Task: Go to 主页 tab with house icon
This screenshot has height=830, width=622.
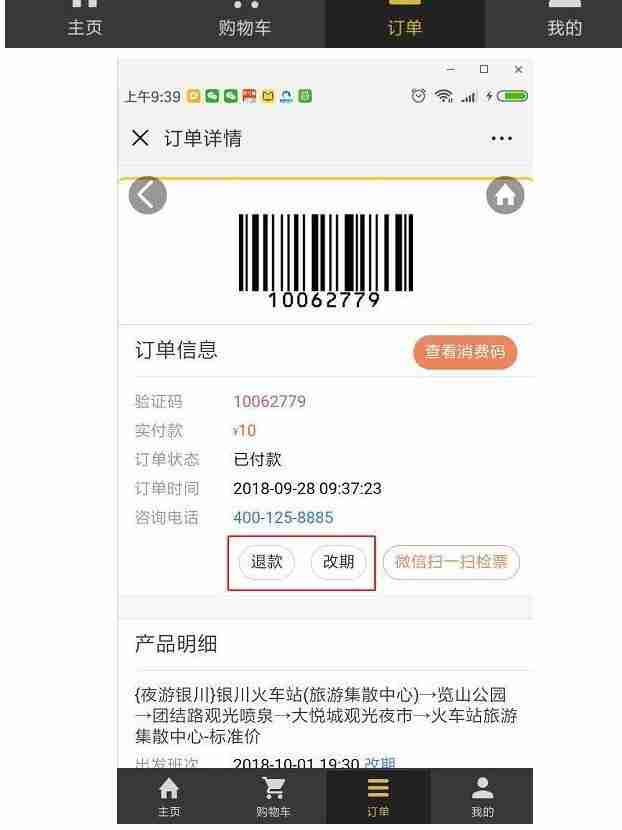Action: [x=164, y=795]
